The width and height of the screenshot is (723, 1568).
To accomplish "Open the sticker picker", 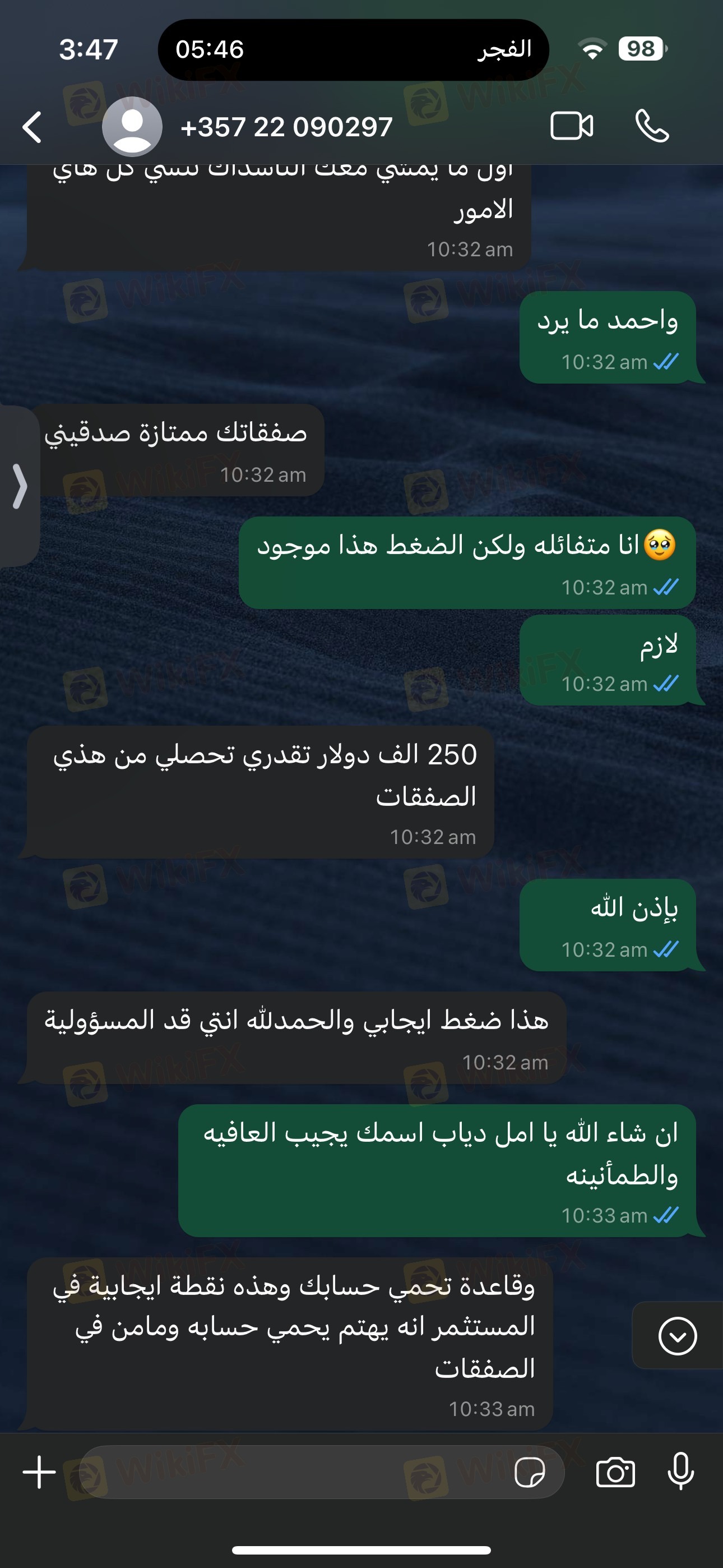I will coord(530,1473).
